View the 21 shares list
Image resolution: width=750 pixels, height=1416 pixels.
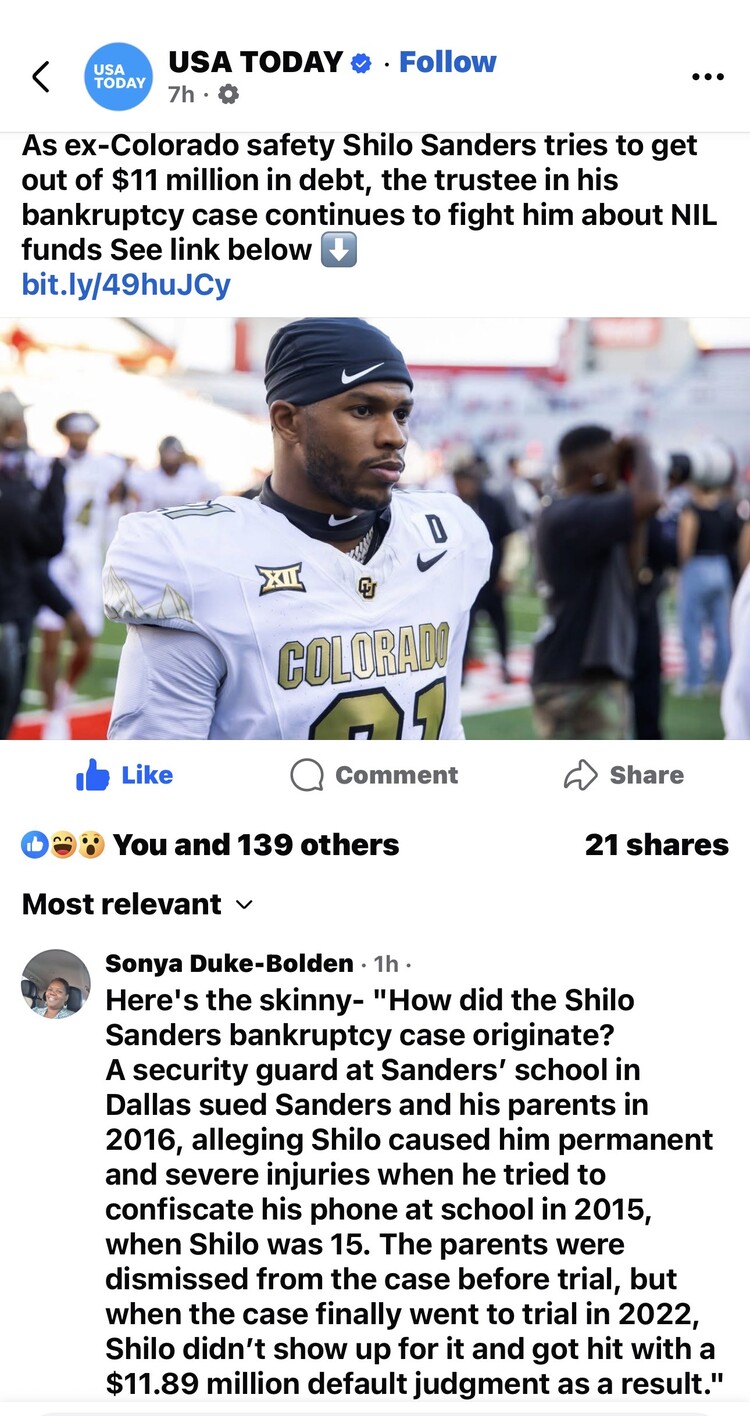pyautogui.click(x=656, y=845)
